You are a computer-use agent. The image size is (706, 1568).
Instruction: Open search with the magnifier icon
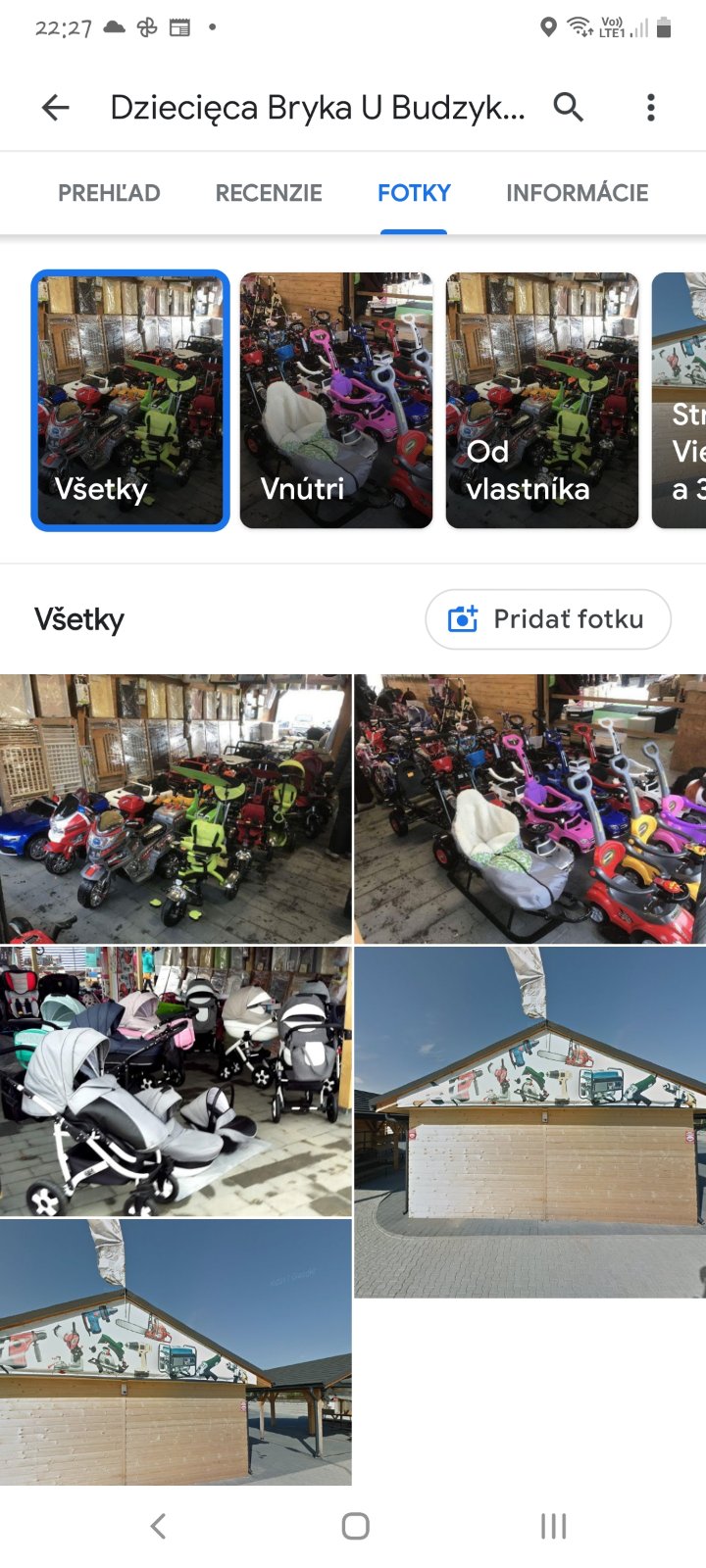click(x=569, y=107)
